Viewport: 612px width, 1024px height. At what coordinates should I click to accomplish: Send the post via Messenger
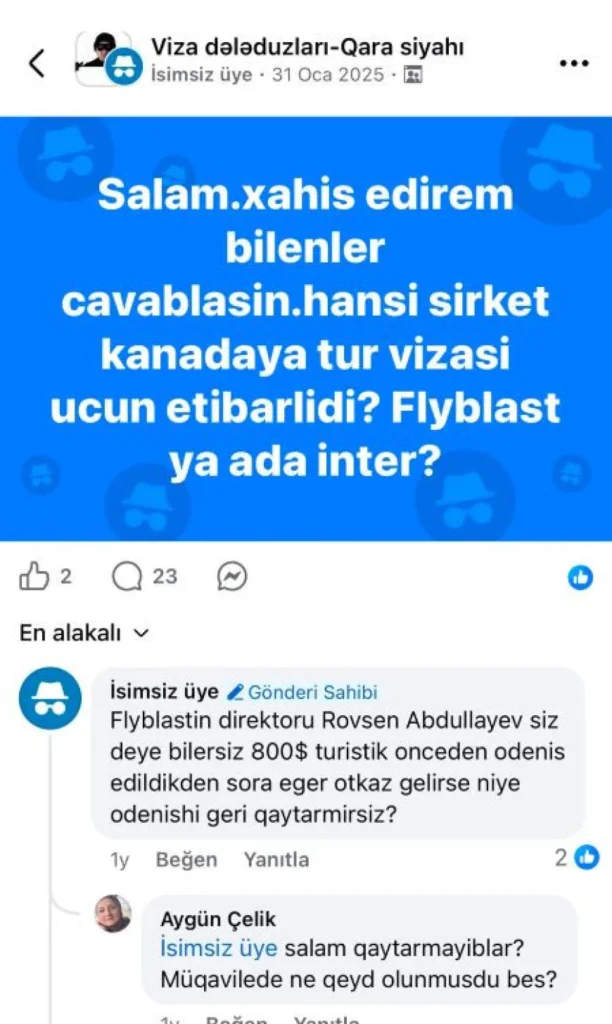pos(232,576)
